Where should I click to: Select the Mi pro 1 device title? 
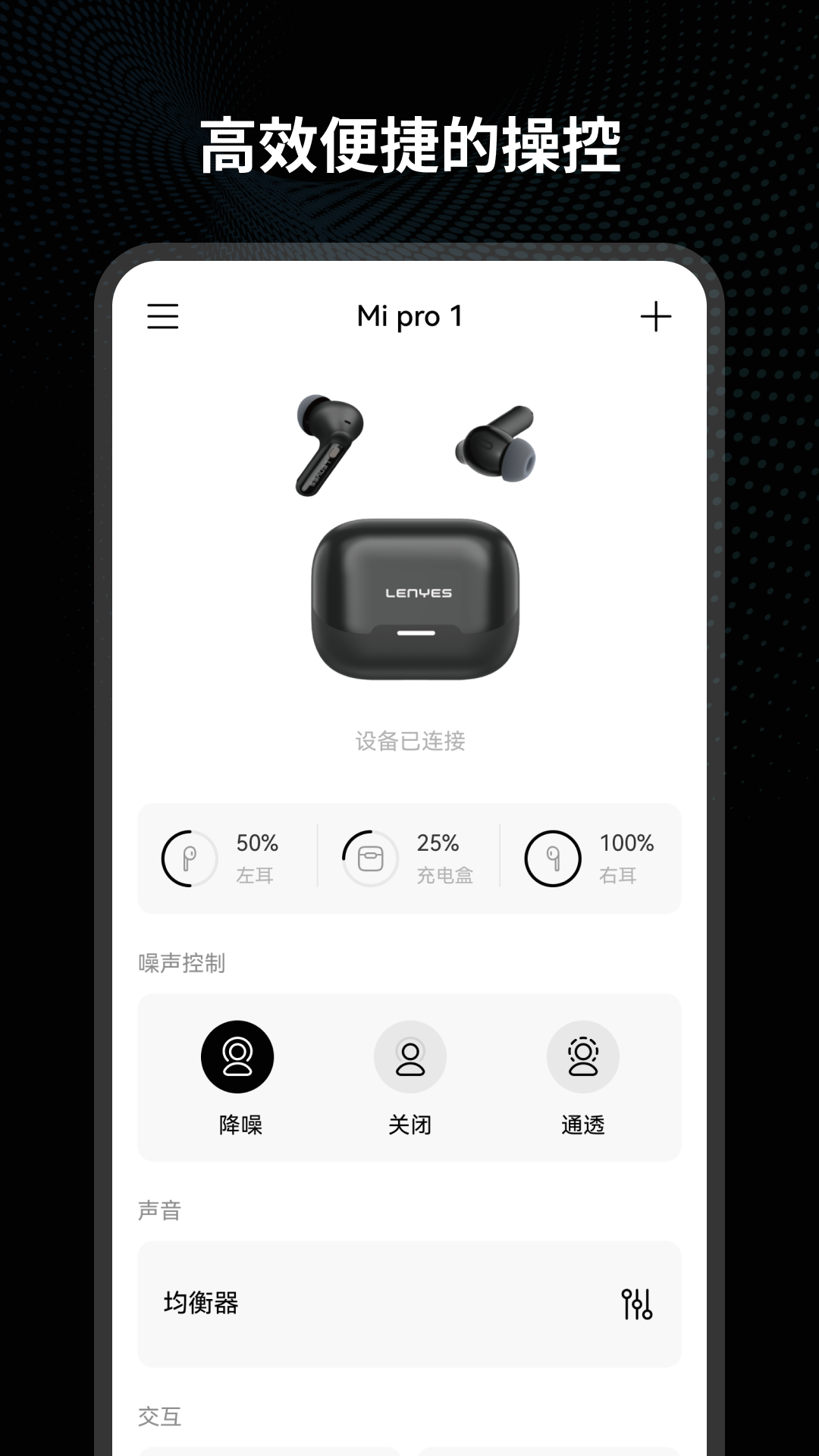pyautogui.click(x=409, y=316)
